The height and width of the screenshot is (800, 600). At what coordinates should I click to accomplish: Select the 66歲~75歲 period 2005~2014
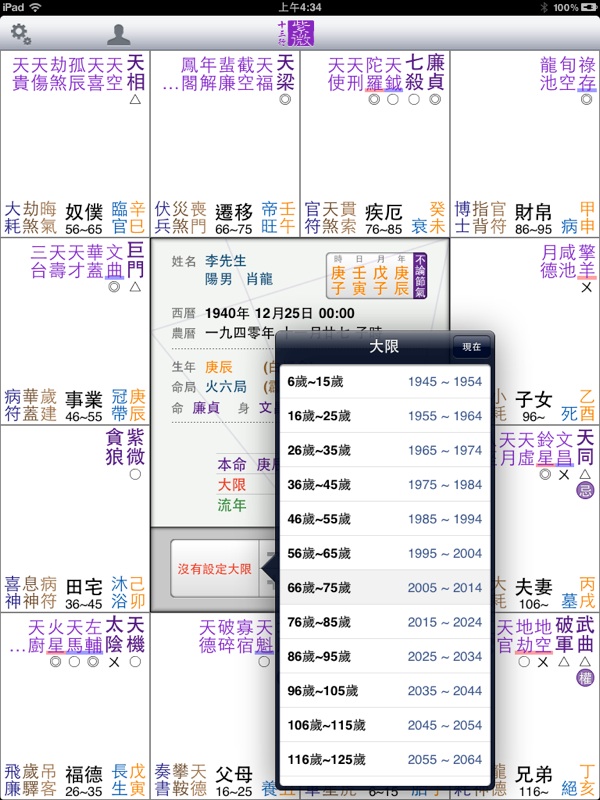click(x=384, y=588)
